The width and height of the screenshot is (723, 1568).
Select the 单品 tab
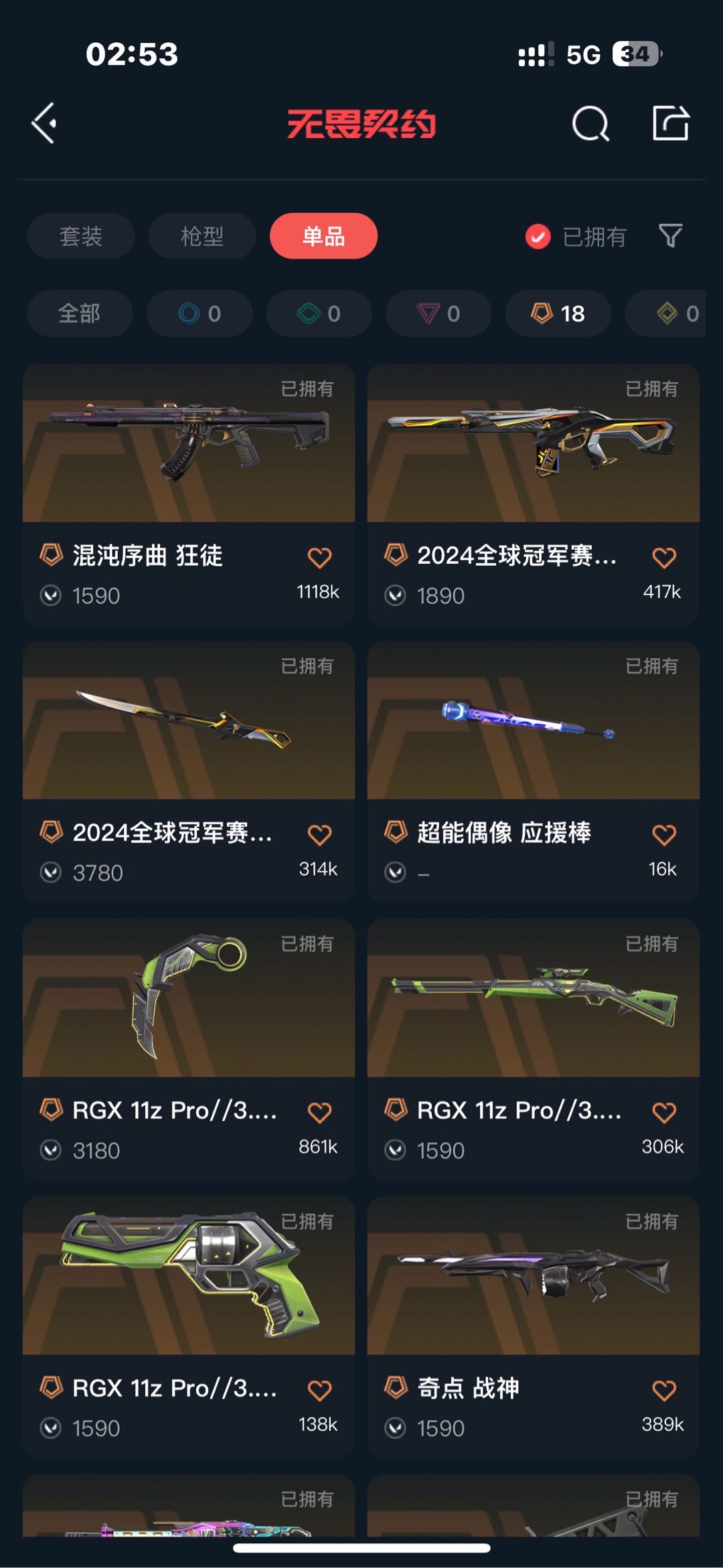(x=323, y=236)
